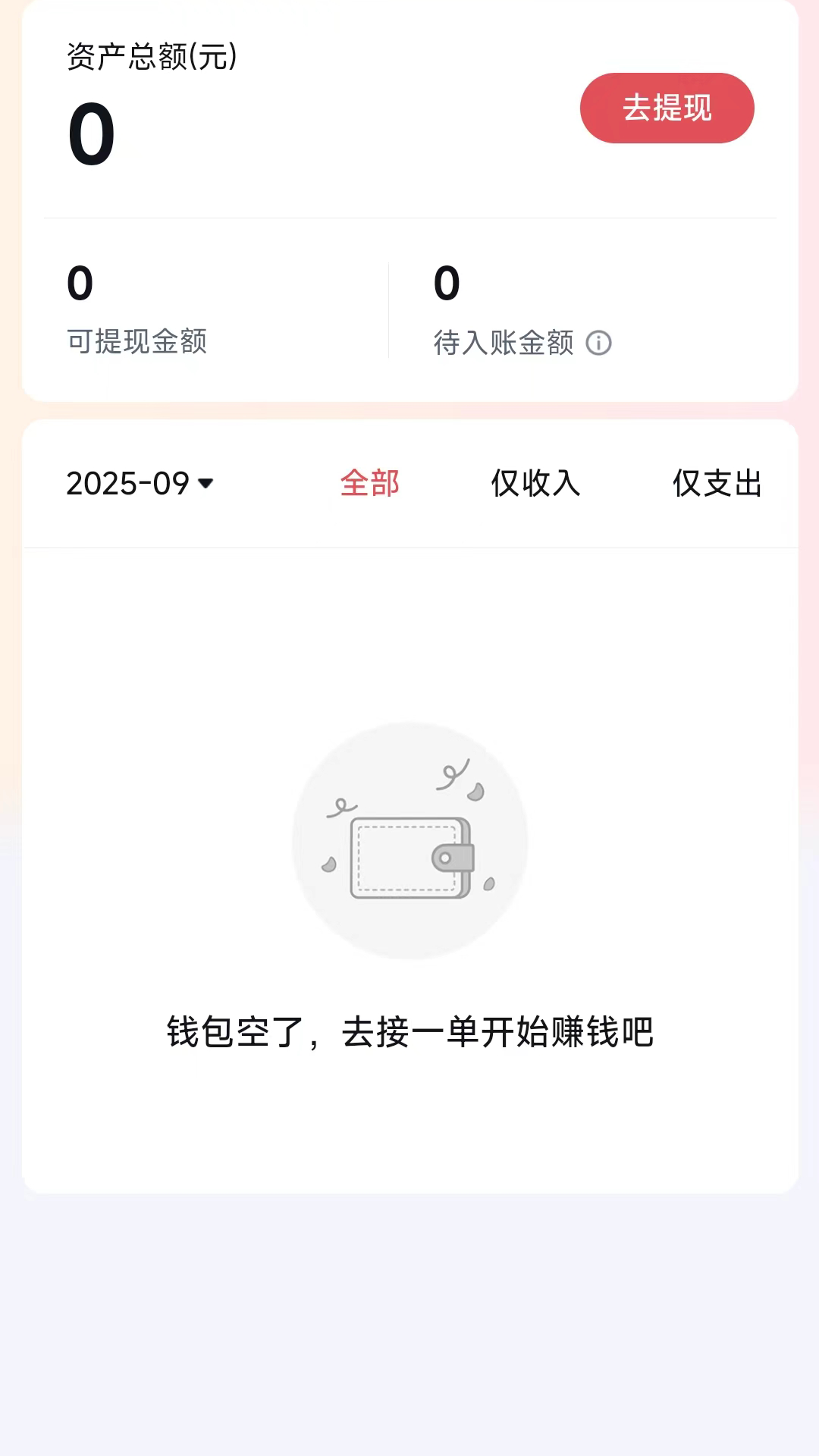Toggle the income-only filter 仅收入
Viewport: 819px width, 1456px height.
coord(535,484)
